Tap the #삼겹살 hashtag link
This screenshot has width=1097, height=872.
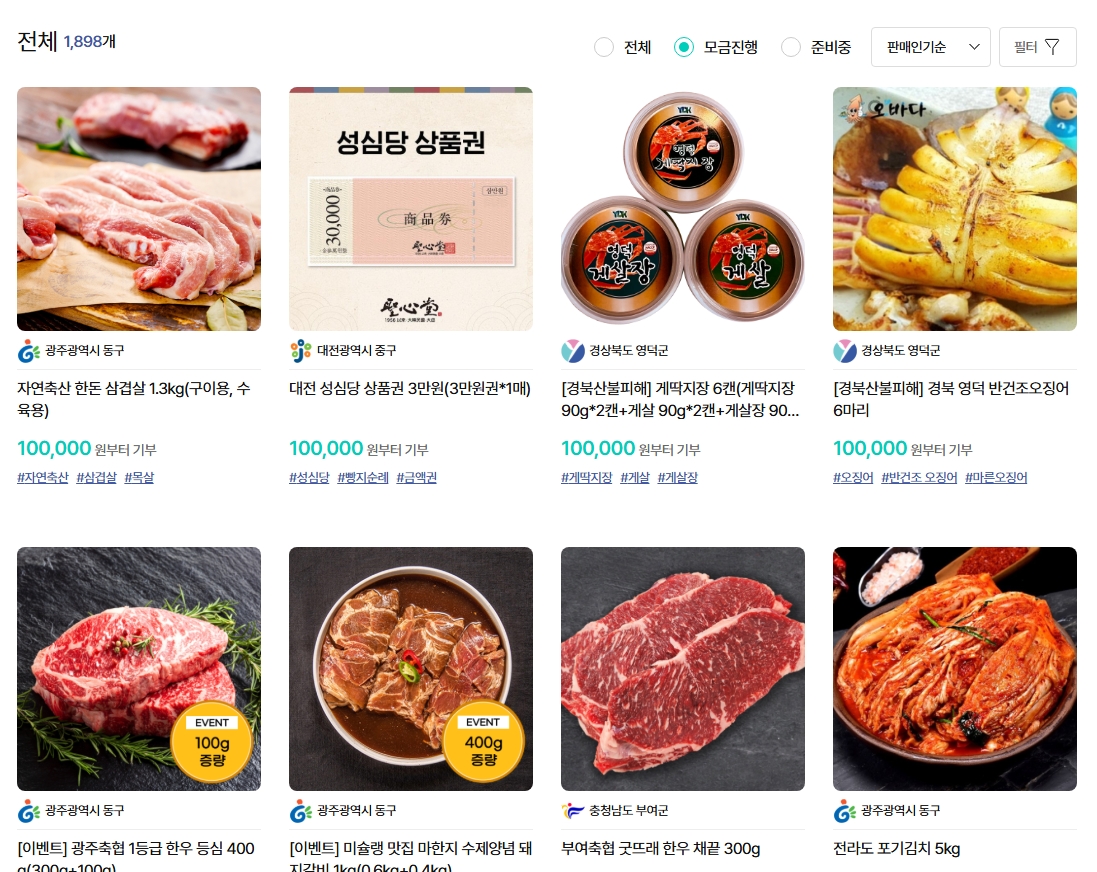(96, 478)
